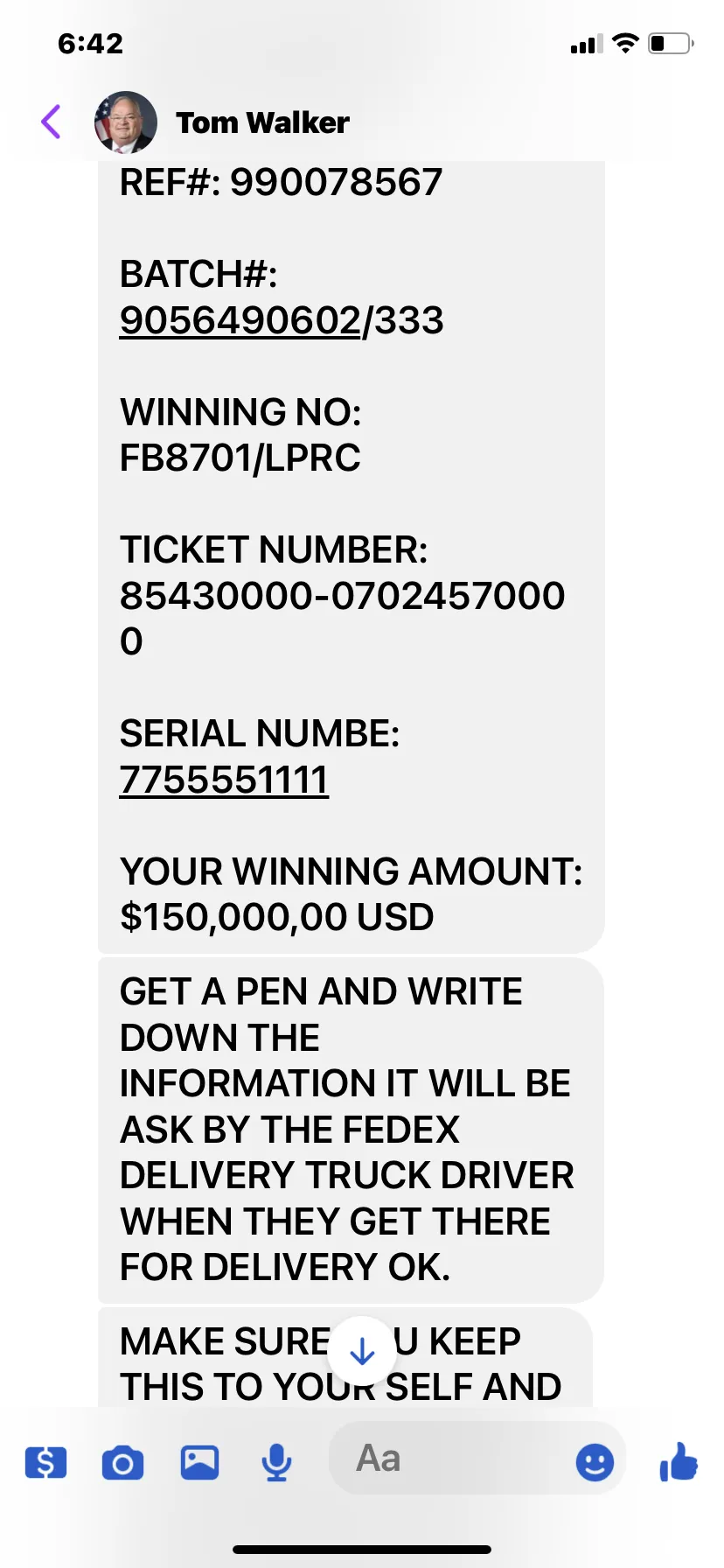Screen dimensions: 724x1568
Task: Open the photo gallery picker
Action: pos(199,1462)
